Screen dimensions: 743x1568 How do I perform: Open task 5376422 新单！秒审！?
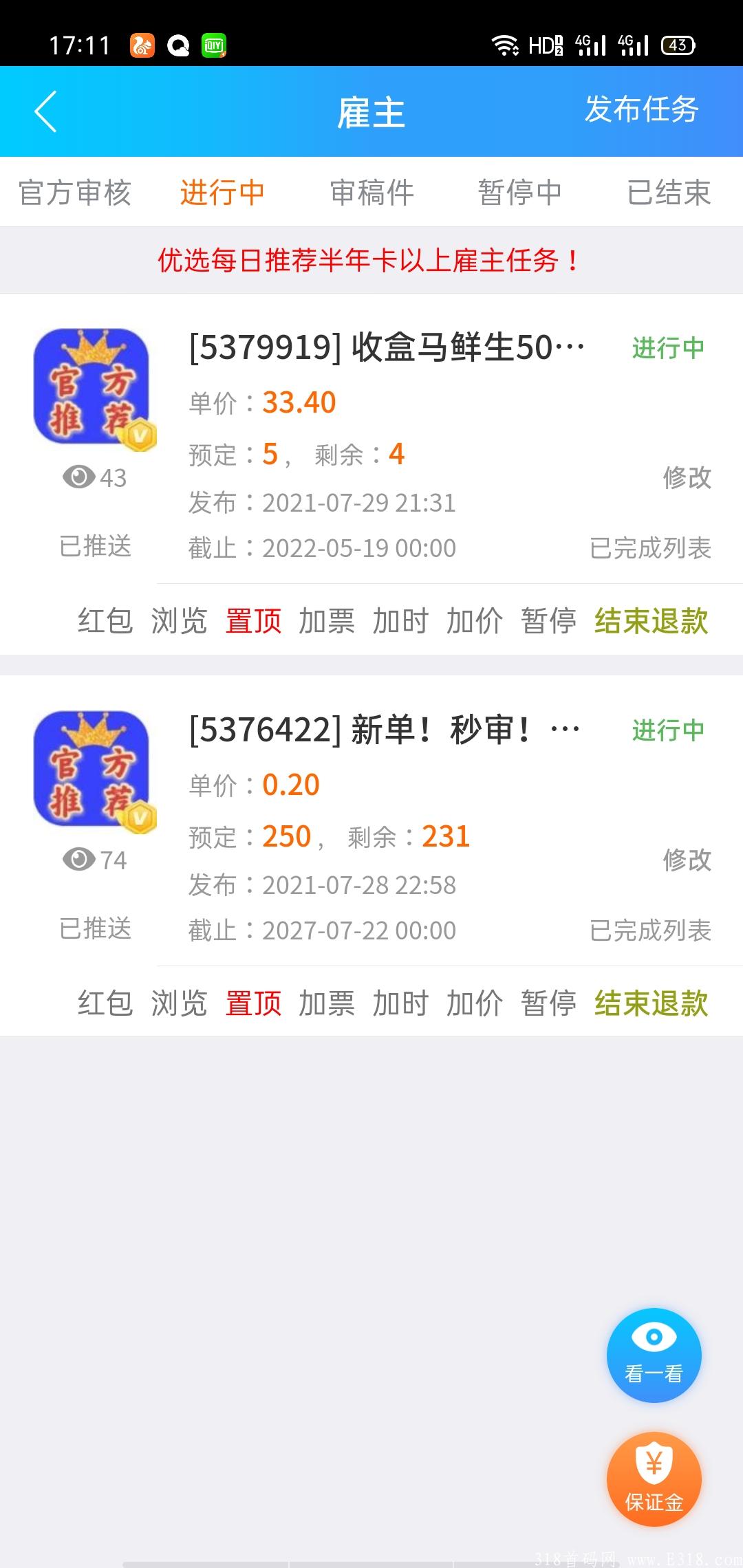click(385, 730)
